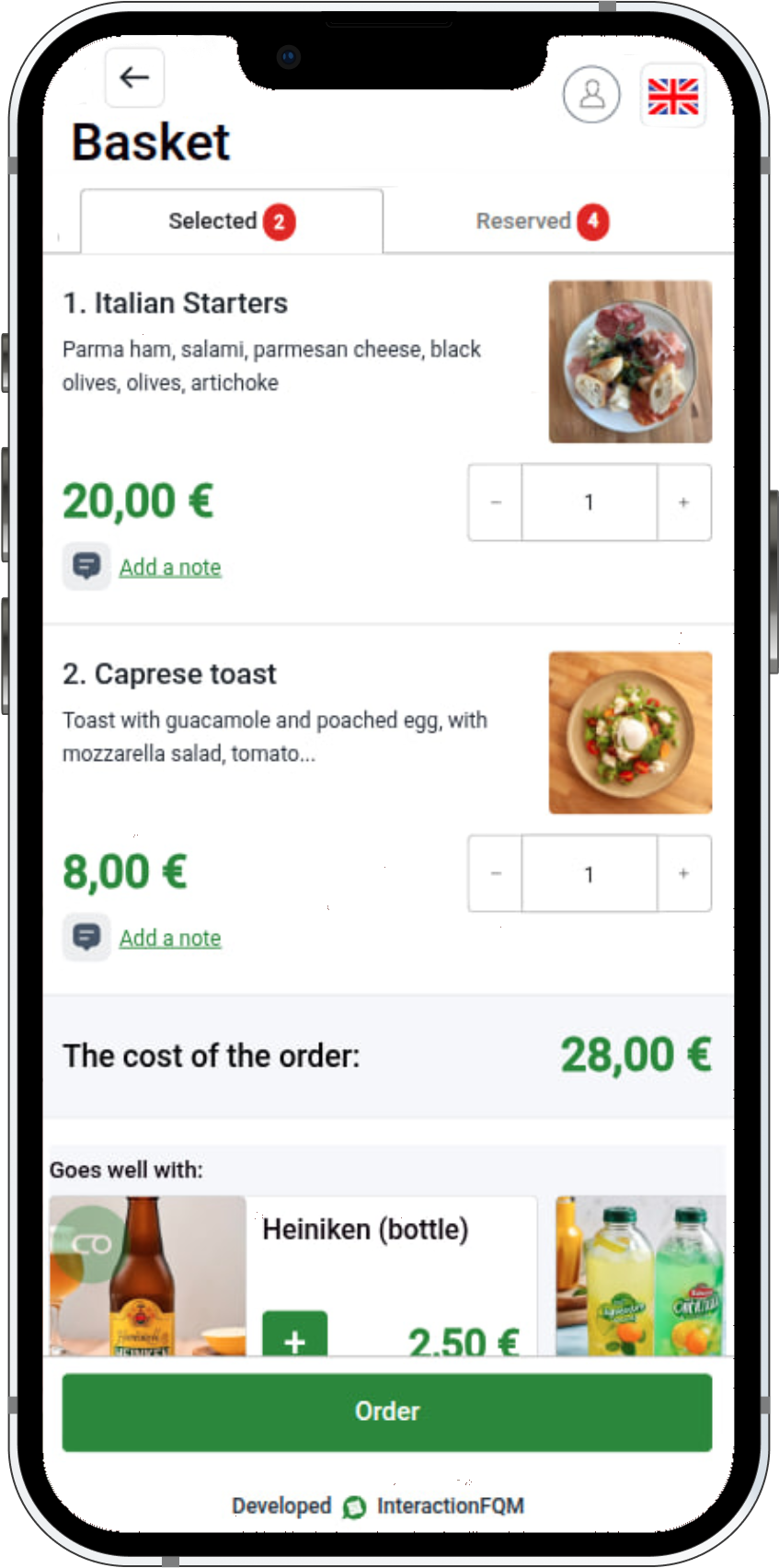Click the juice bottles suggestion image
This screenshot has width=779, height=1568.
click(640, 1276)
